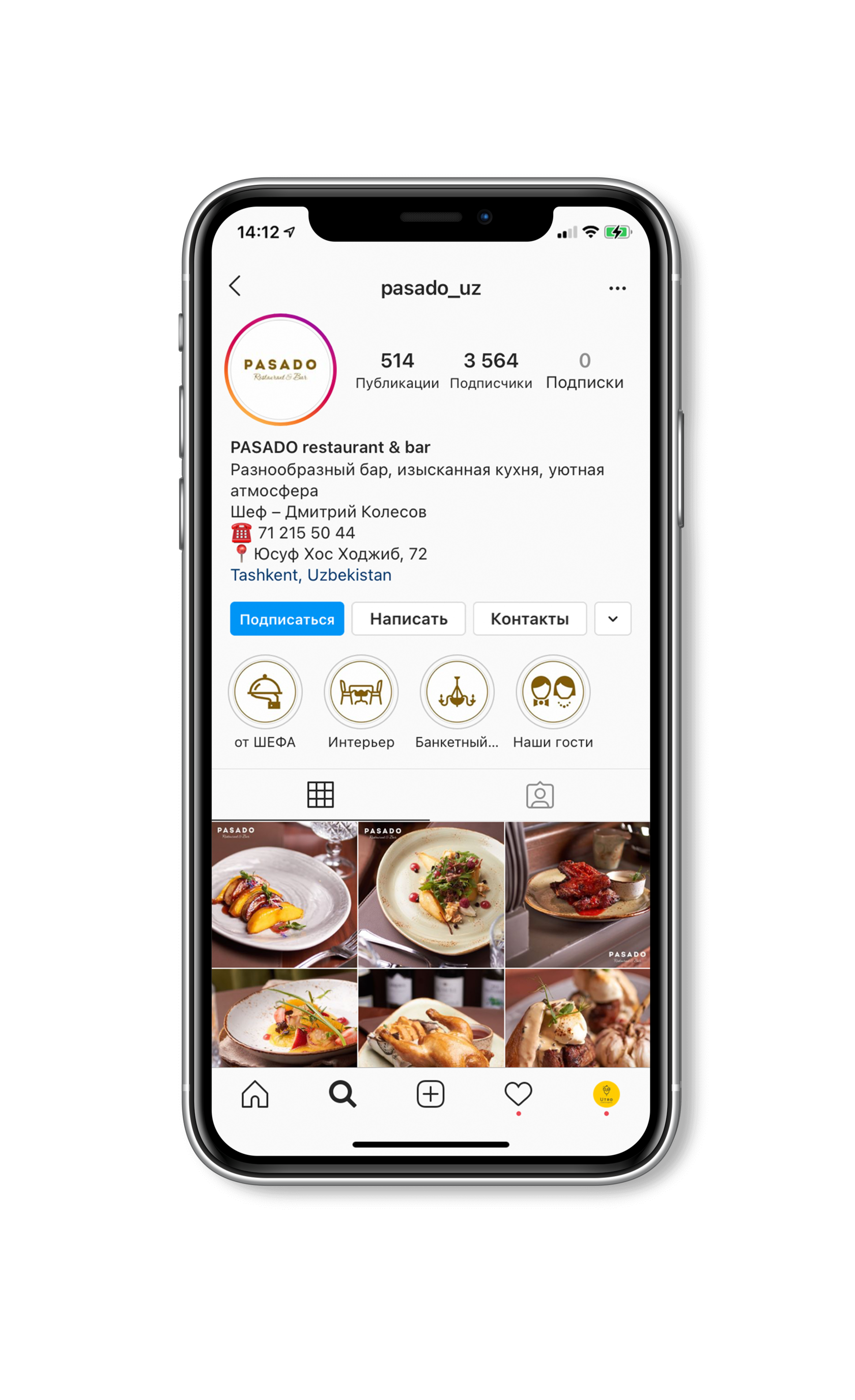855x1400 pixels.
Task: Follow the account with Подписаться
Action: click(287, 619)
